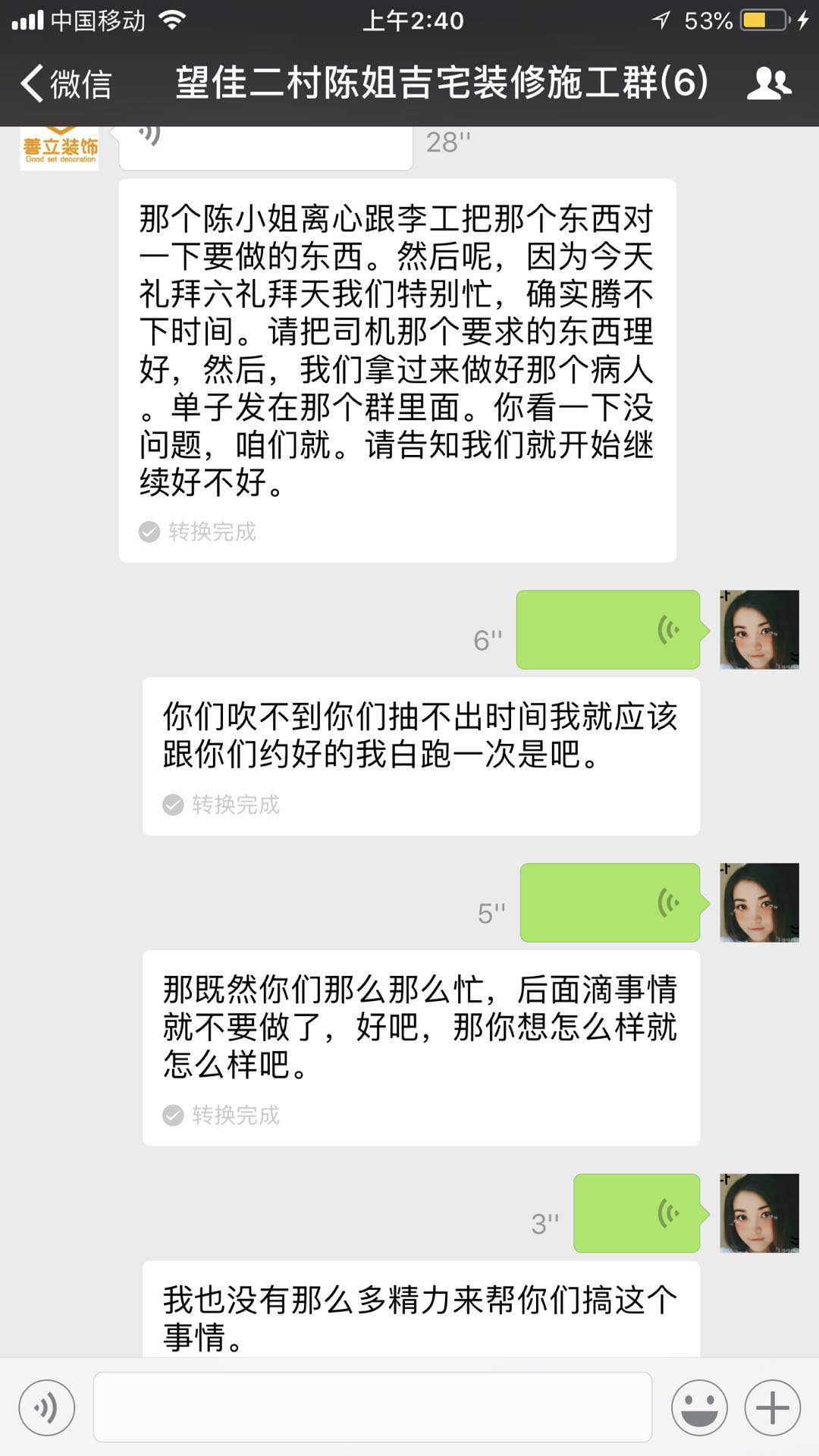Go back to the 微信 chat list
Screen dimensions: 819x1456
[x=67, y=83]
